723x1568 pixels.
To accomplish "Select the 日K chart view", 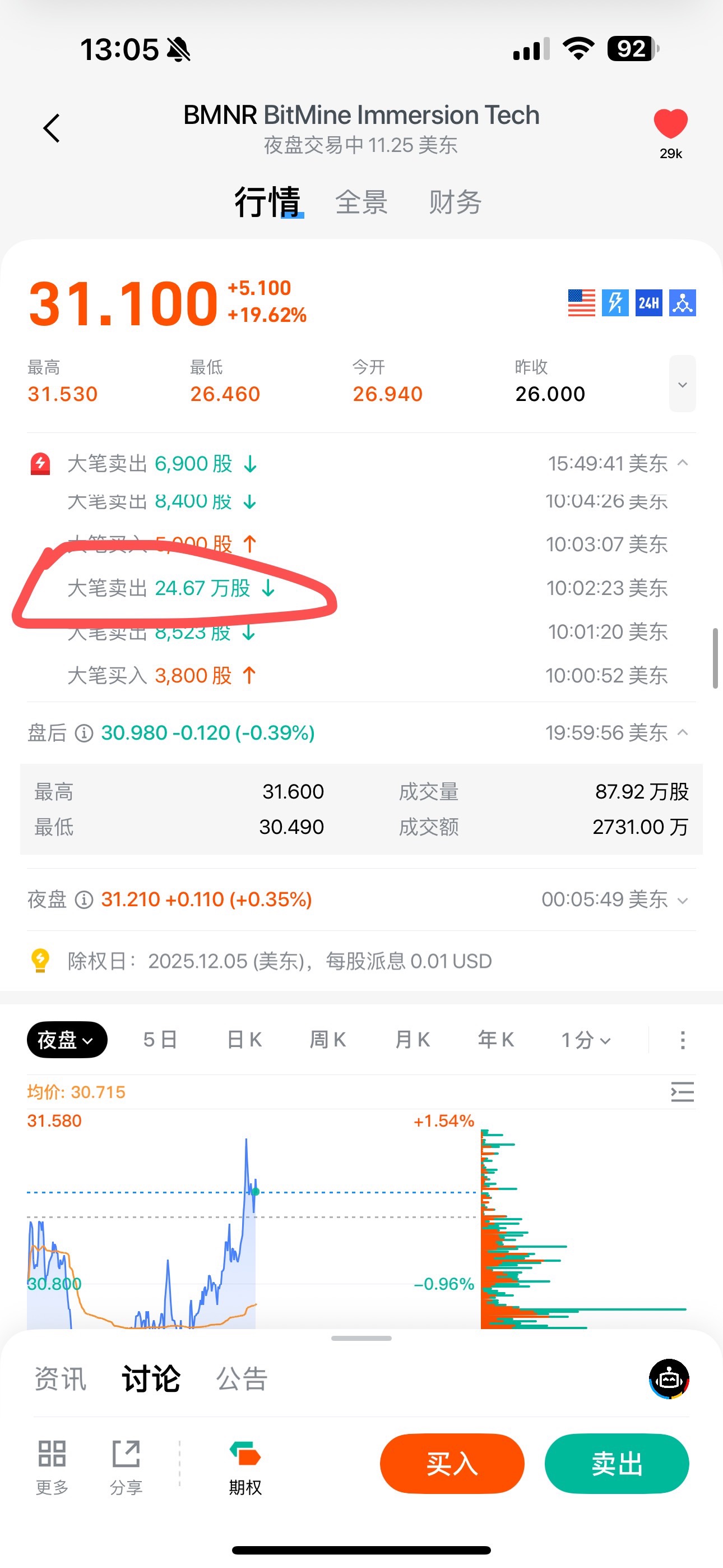I will point(244,1040).
